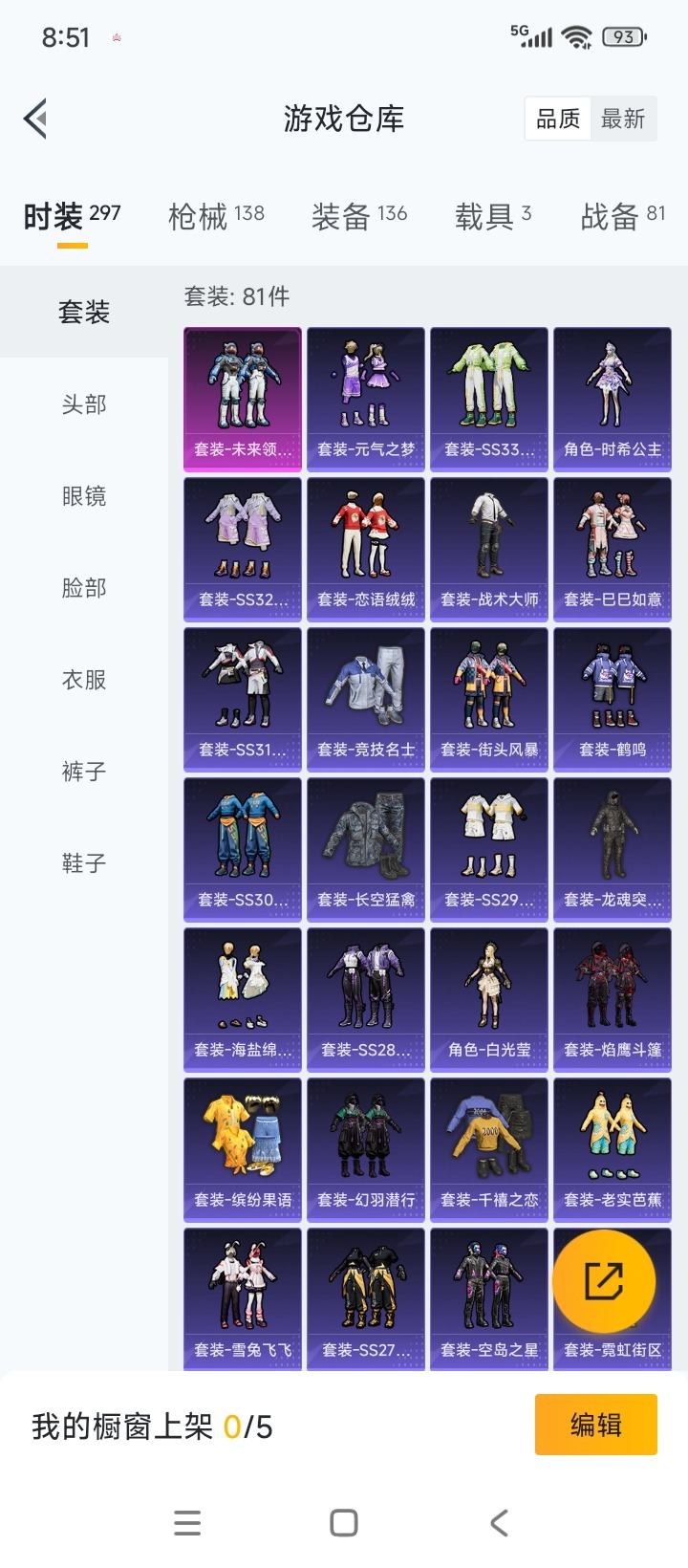Show the 衣服 category items
Screen dimensions: 688x1568
[x=84, y=680]
